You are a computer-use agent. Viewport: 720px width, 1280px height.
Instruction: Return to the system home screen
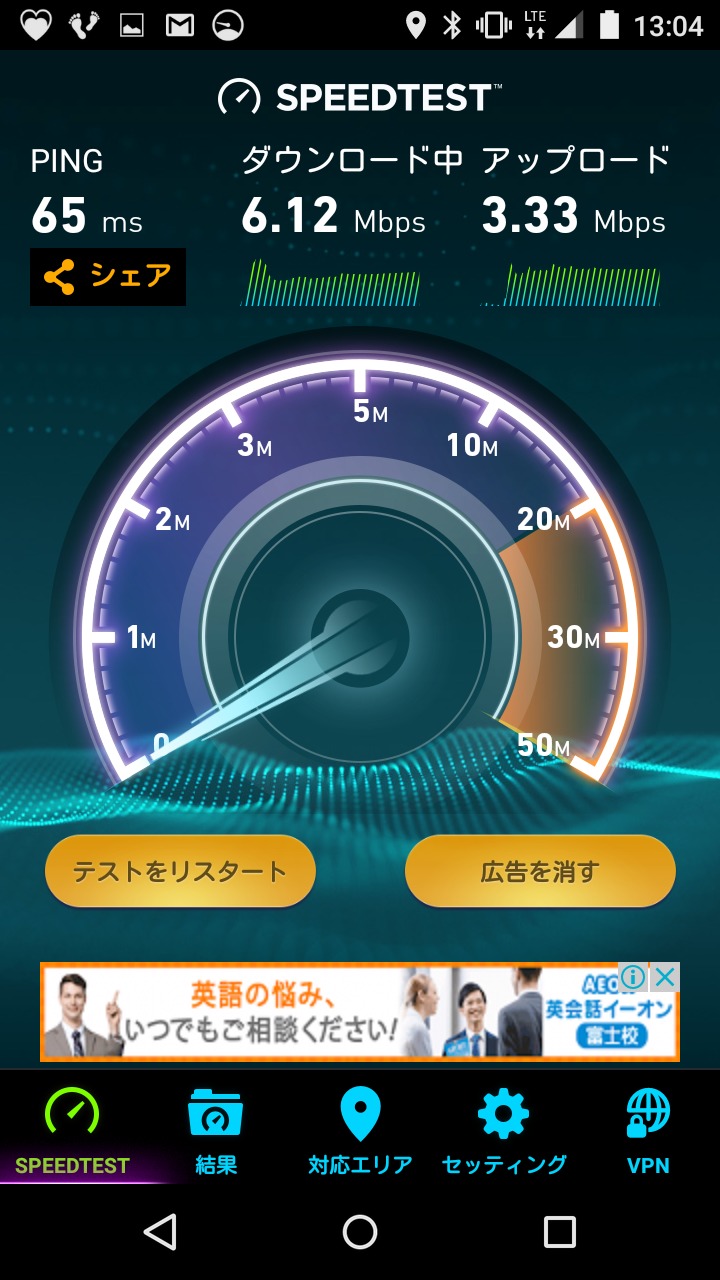(x=360, y=1232)
